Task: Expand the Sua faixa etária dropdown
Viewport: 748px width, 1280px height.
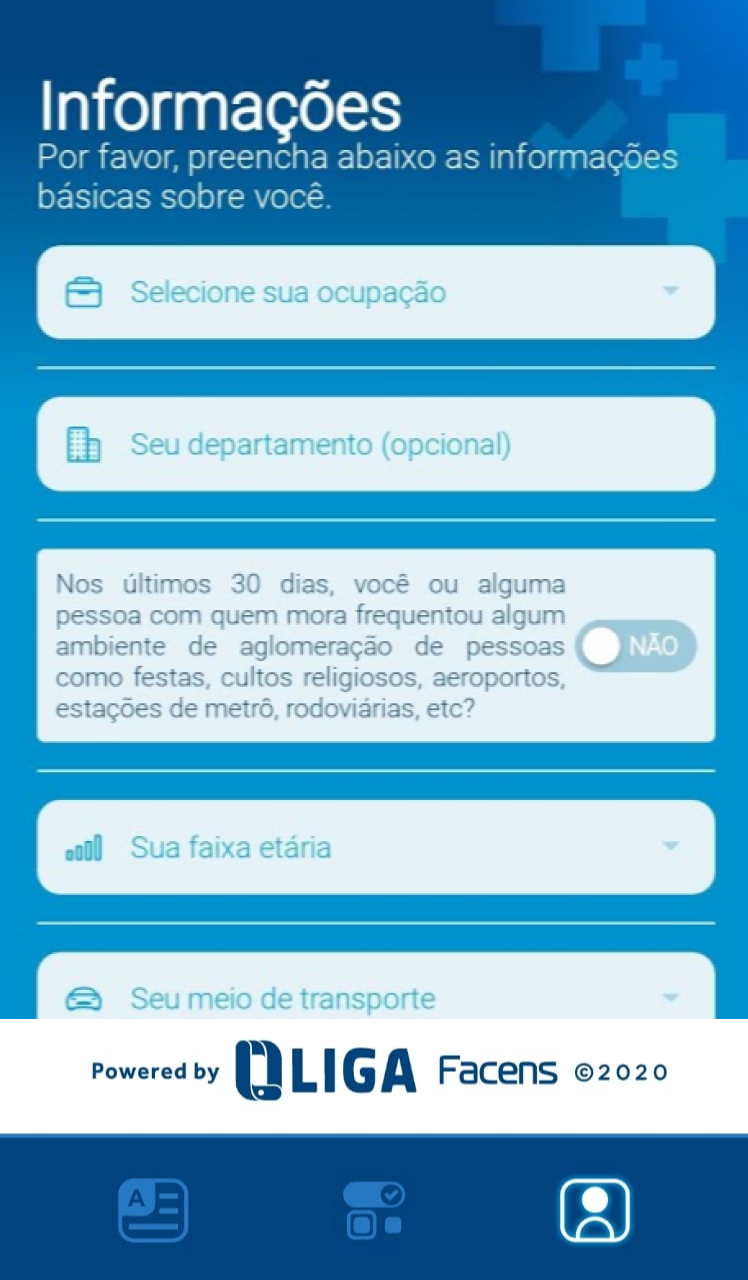Action: click(376, 847)
